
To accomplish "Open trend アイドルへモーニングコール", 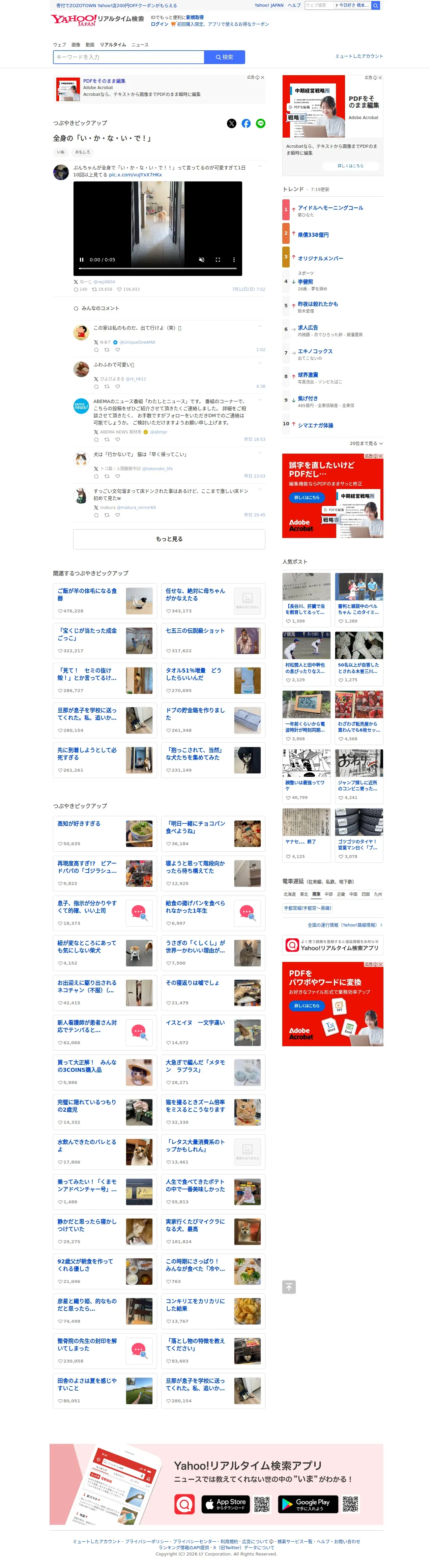I will click(x=330, y=208).
